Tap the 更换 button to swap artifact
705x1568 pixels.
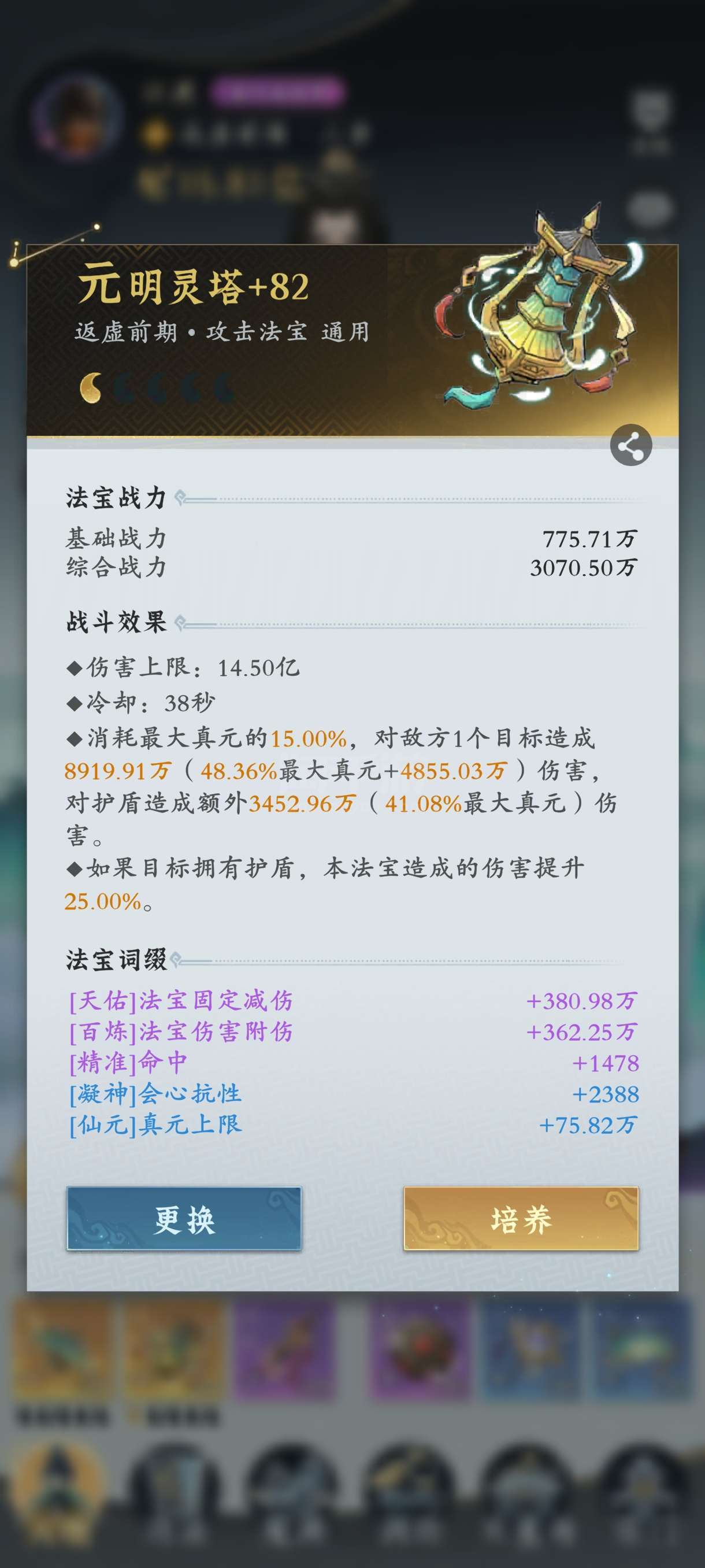pos(184,1219)
